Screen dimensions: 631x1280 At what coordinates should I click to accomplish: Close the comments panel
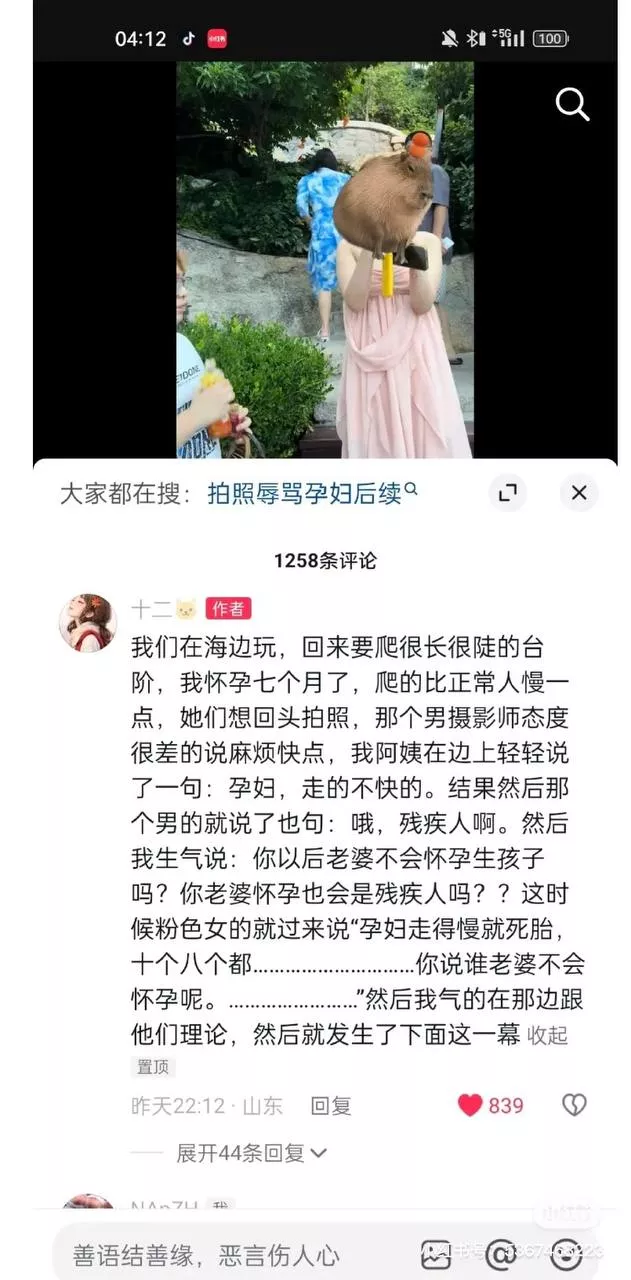point(578,492)
